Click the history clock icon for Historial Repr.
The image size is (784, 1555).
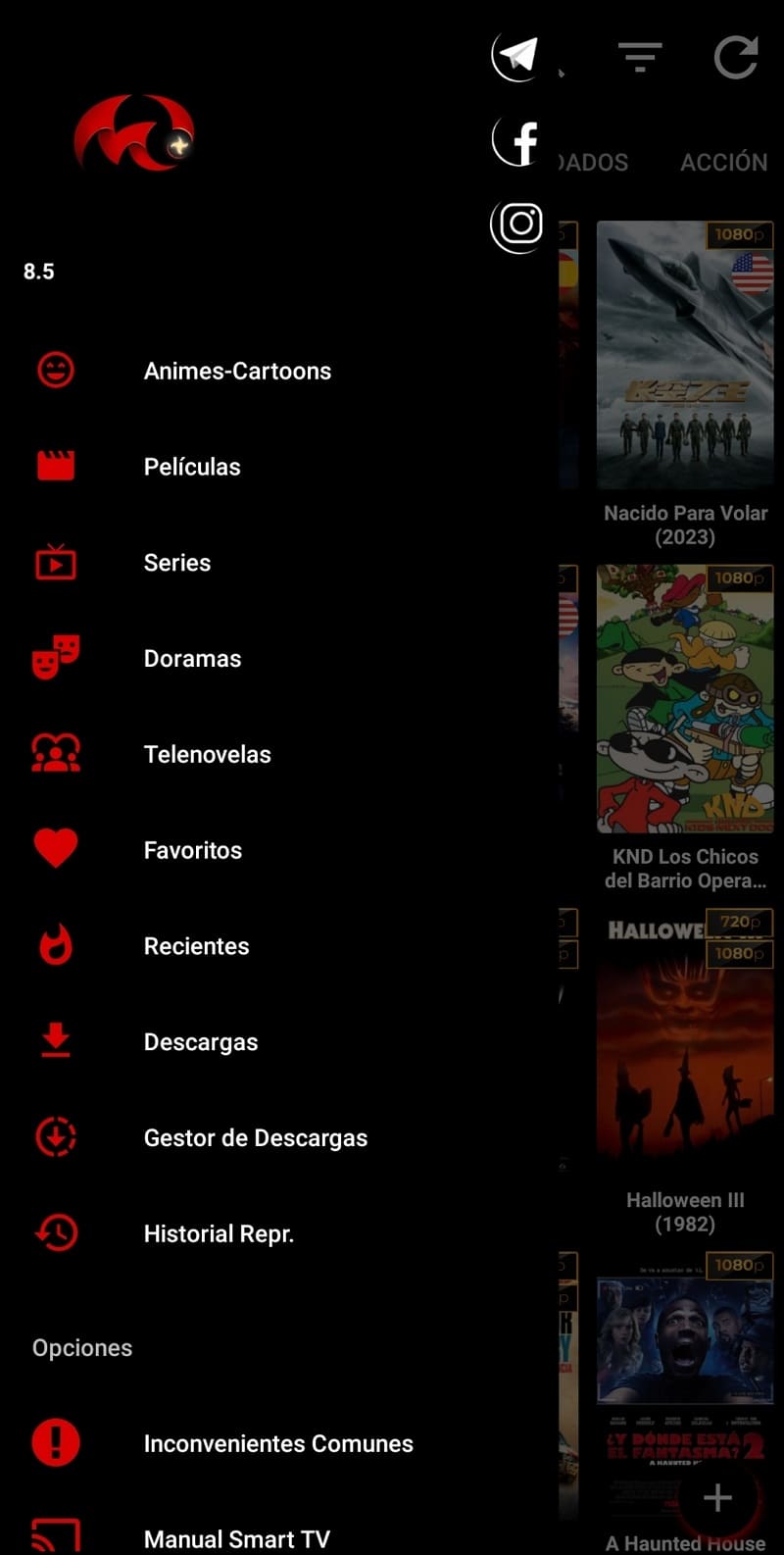[x=55, y=1232]
